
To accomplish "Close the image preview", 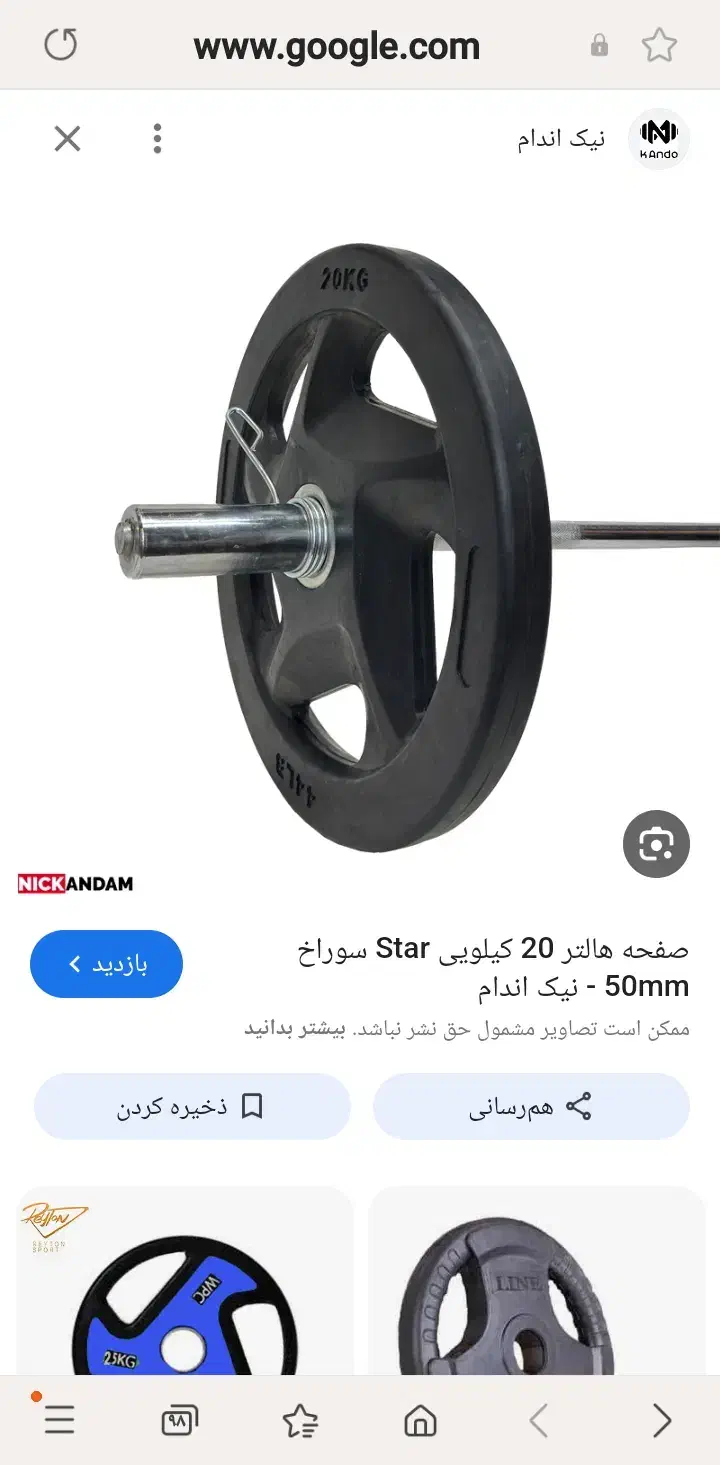I will tap(67, 139).
